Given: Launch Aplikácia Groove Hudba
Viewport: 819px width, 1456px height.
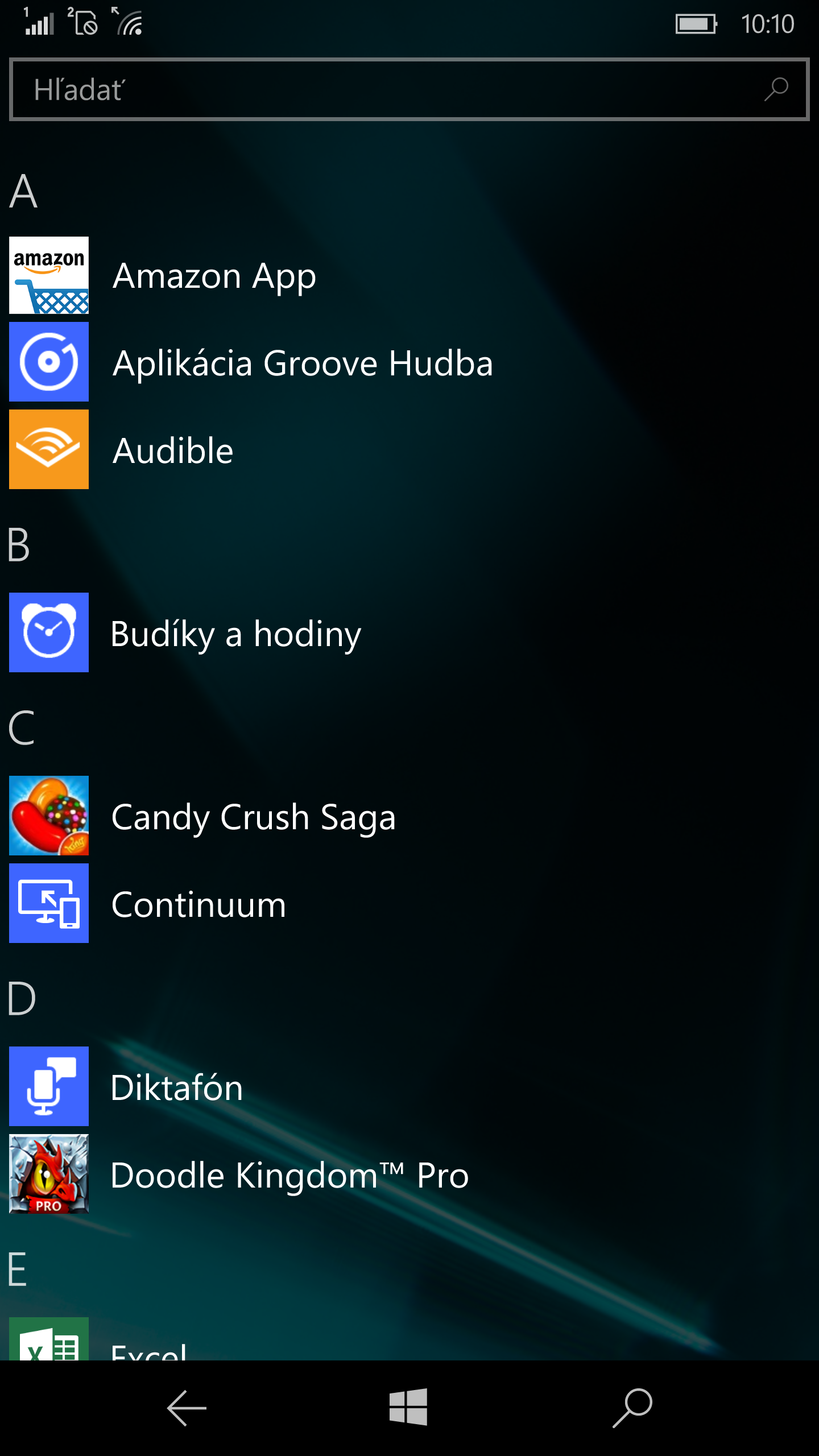Looking at the screenshot, I should click(409, 362).
